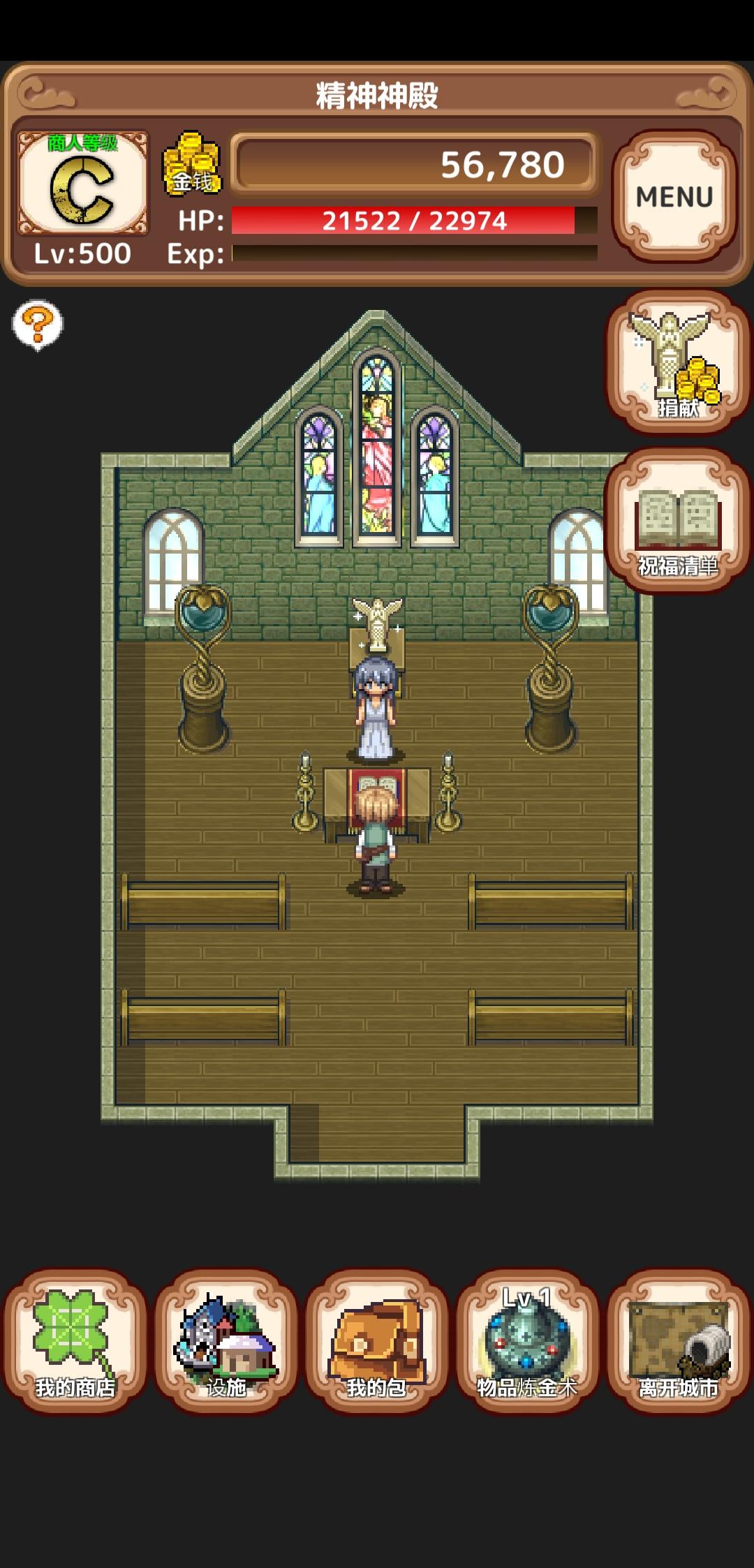The height and width of the screenshot is (1568, 754).
Task: Go to 我的商店 my shop
Action: point(75,1342)
